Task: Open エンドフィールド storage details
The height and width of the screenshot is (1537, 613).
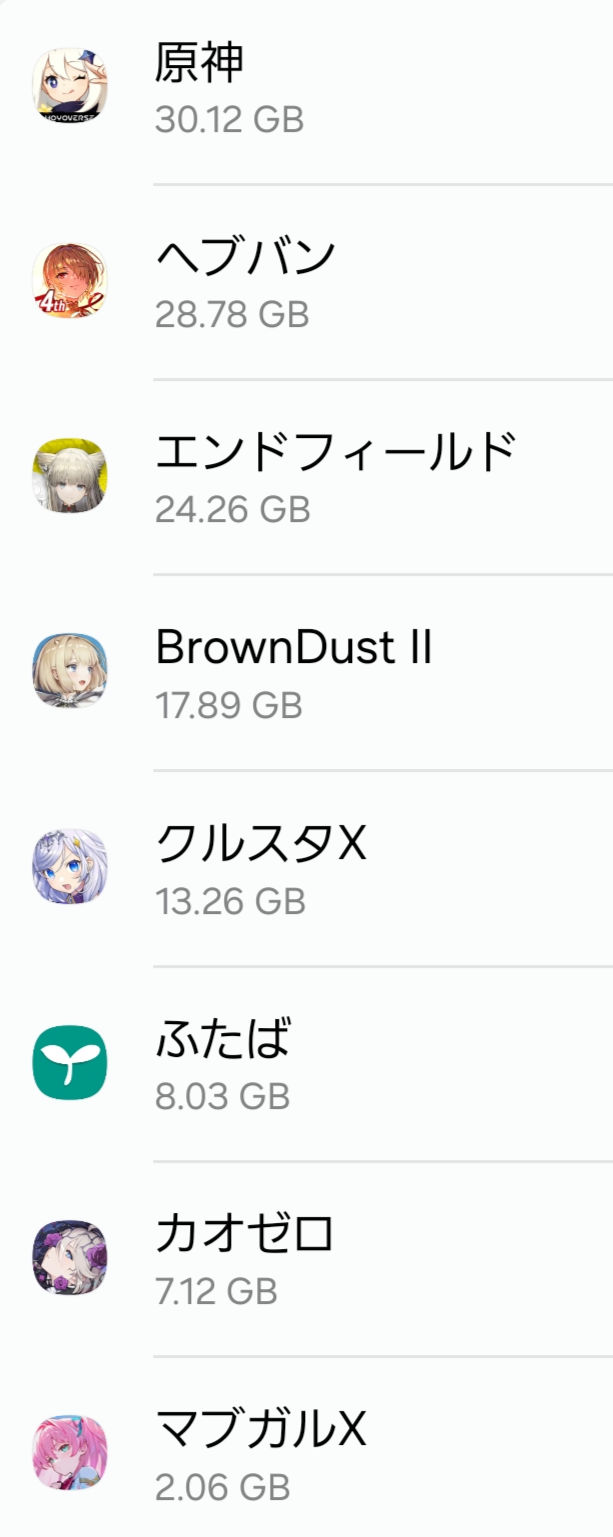Action: 306,477
